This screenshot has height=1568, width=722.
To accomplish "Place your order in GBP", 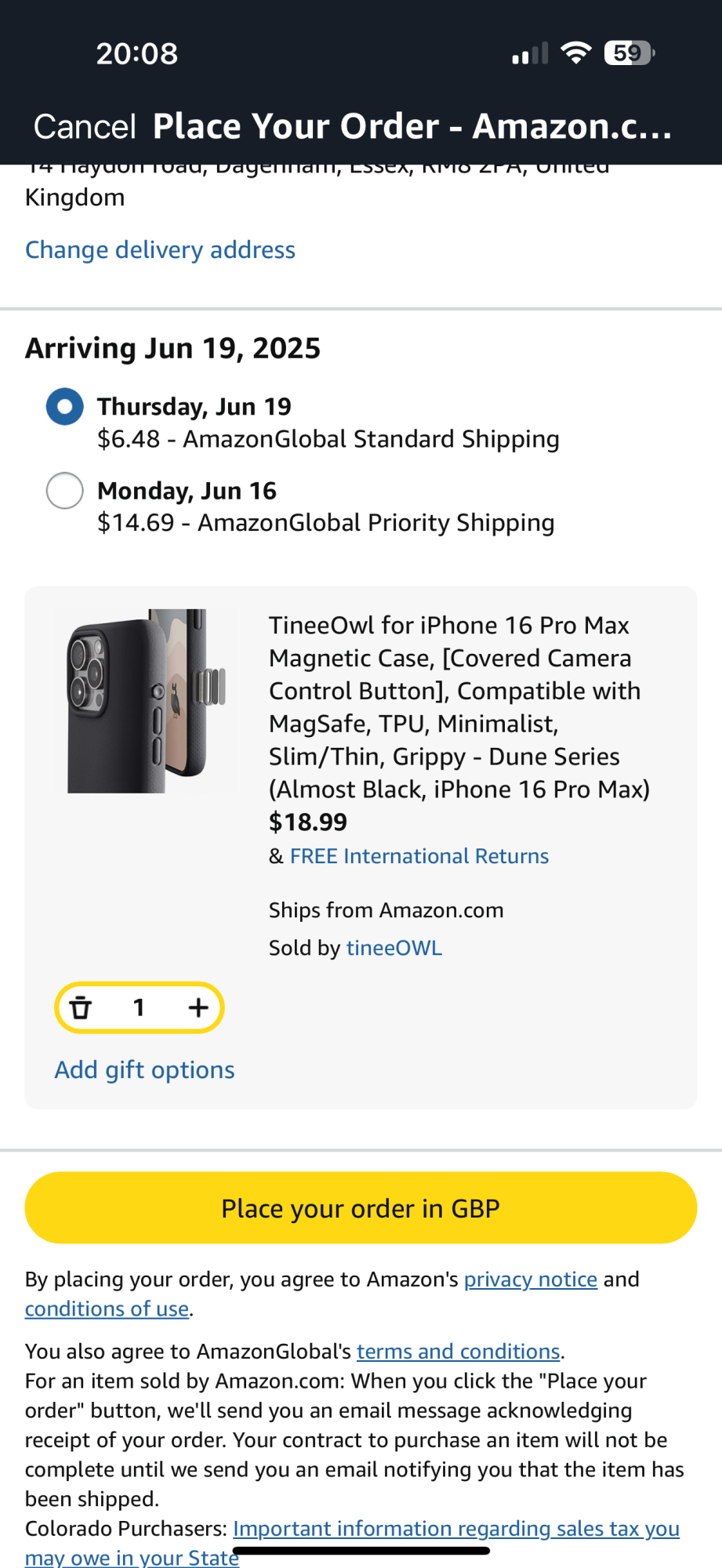I will [x=361, y=1208].
